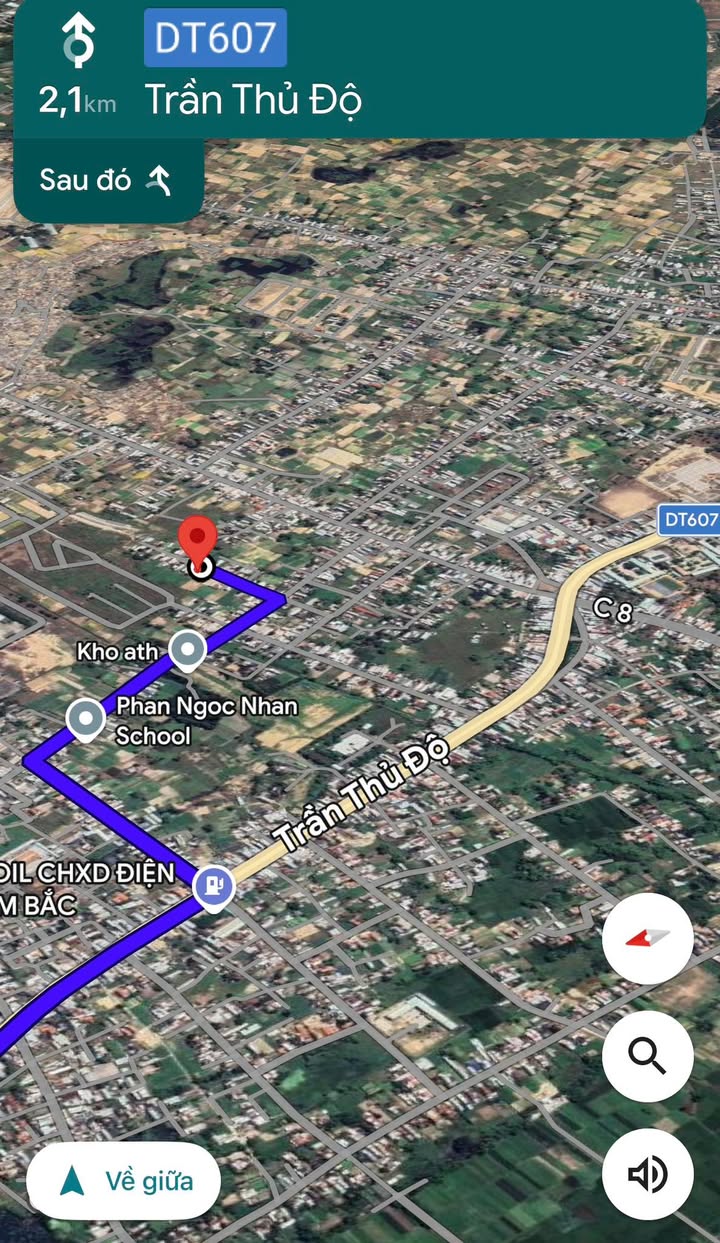Image resolution: width=720 pixels, height=1243 pixels.
Task: Tap the gas station marker on Trần Thủ Độ
Action: pyautogui.click(x=213, y=886)
